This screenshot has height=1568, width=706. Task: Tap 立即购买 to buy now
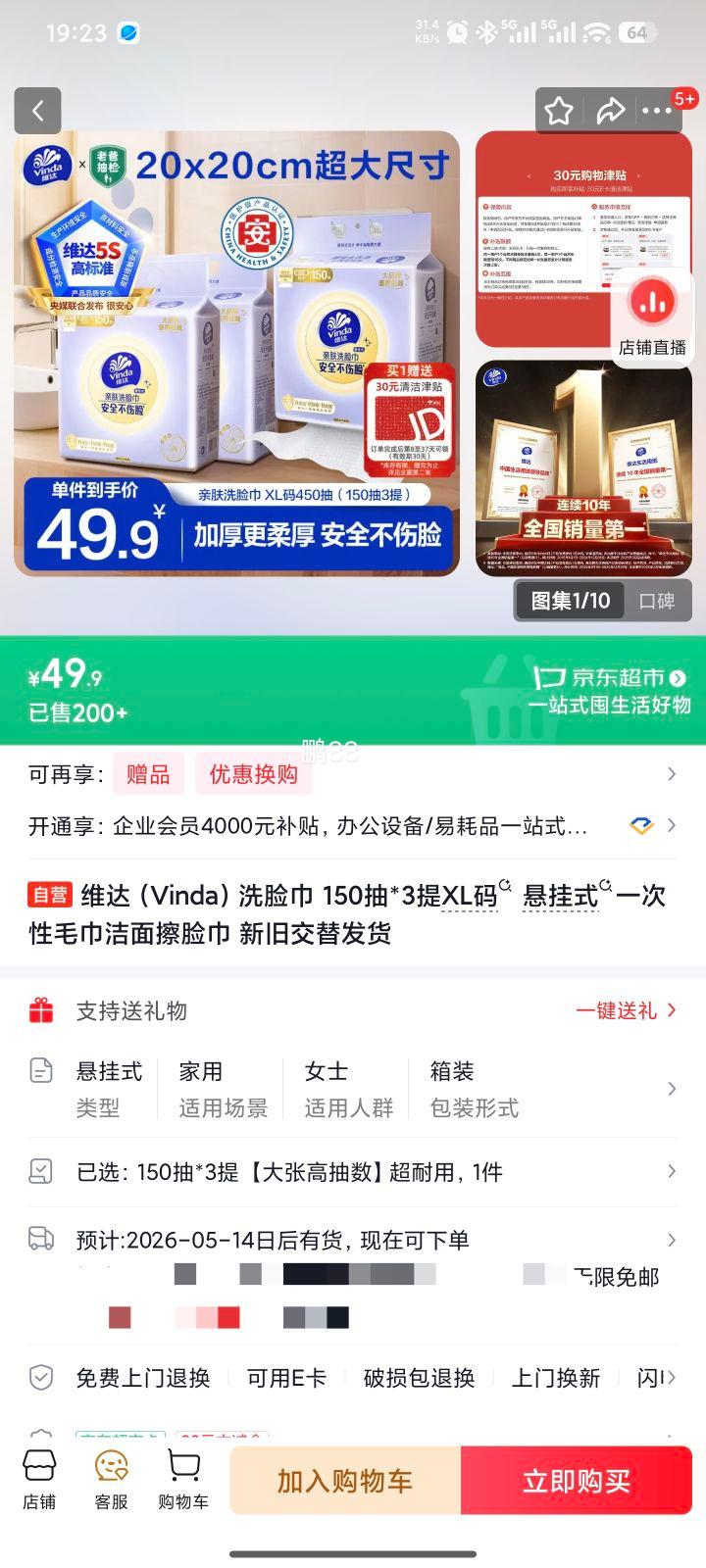pyautogui.click(x=577, y=1481)
